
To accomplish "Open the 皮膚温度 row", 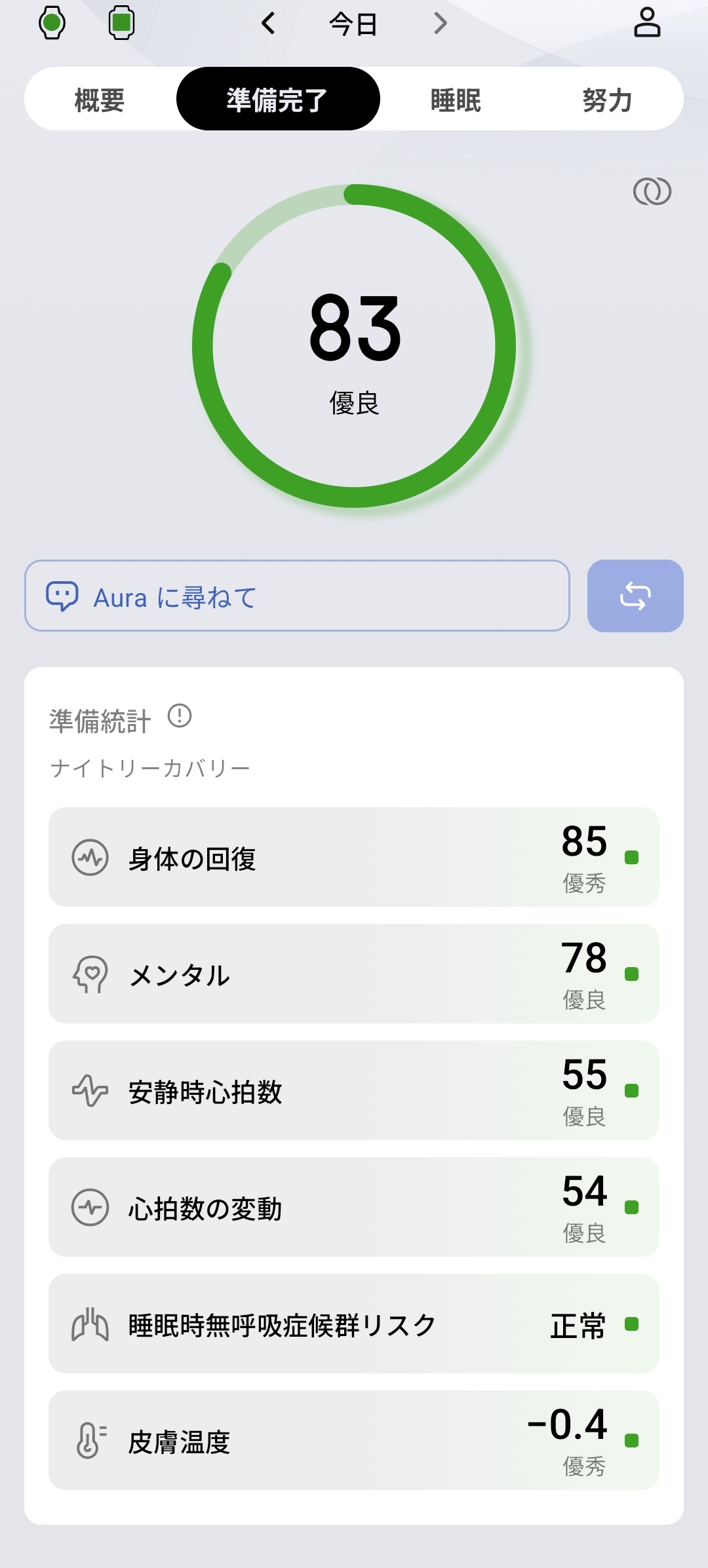I will tap(354, 1440).
